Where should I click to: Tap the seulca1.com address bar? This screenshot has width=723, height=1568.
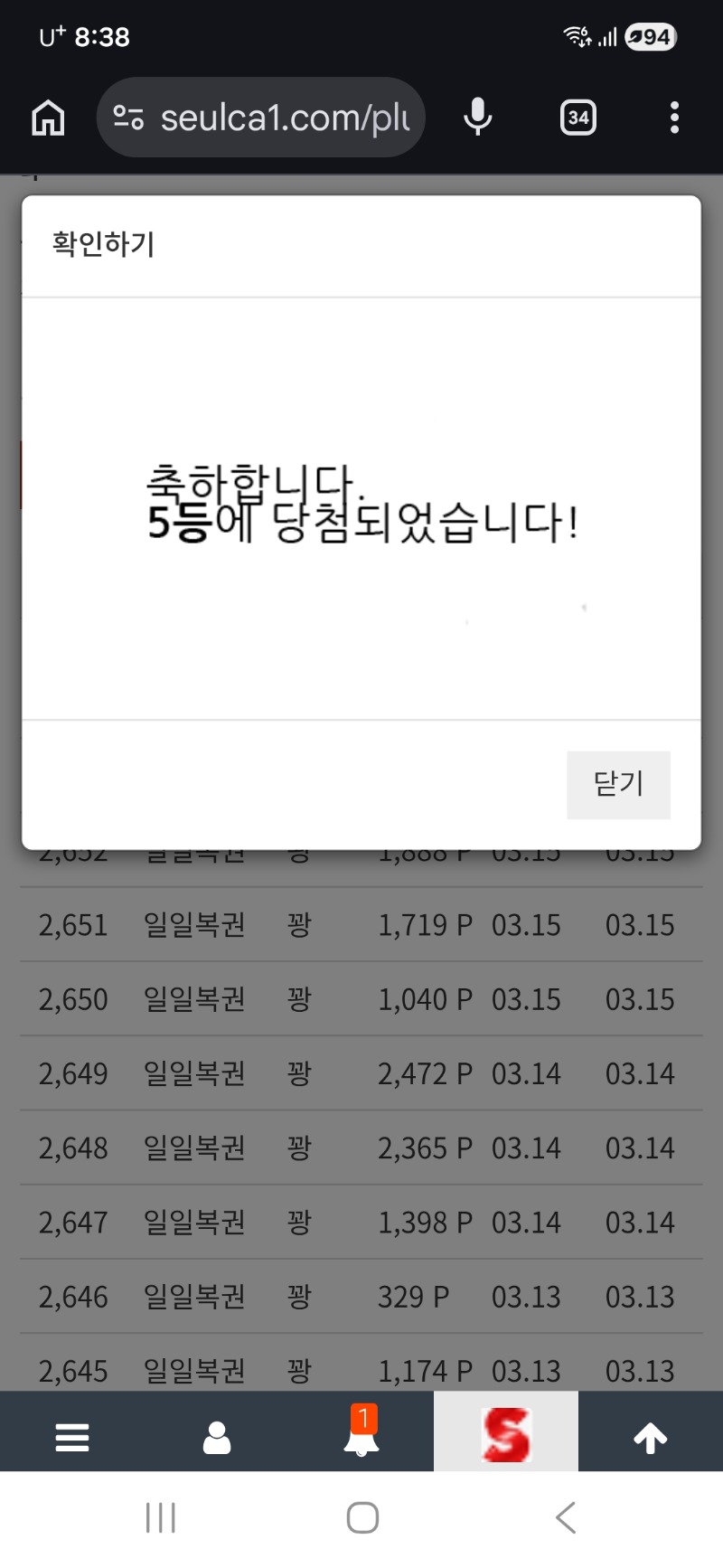[x=271, y=118]
